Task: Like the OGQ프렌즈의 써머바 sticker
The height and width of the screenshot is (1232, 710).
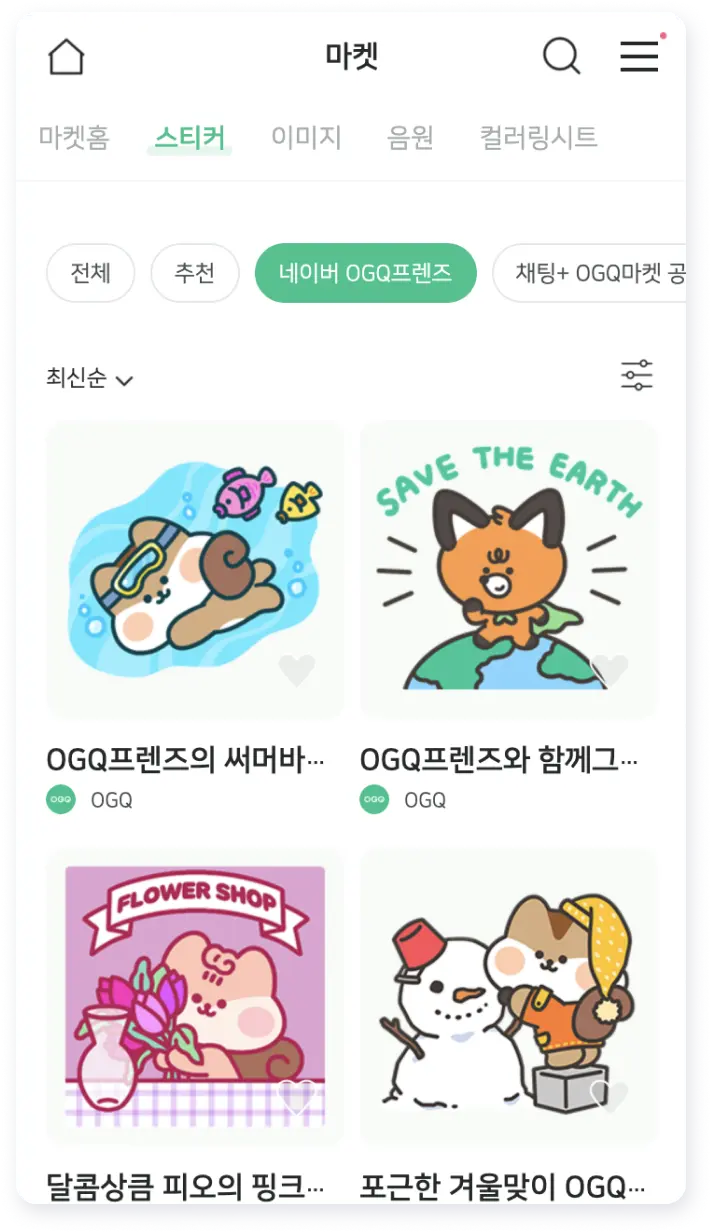Action: point(296,670)
